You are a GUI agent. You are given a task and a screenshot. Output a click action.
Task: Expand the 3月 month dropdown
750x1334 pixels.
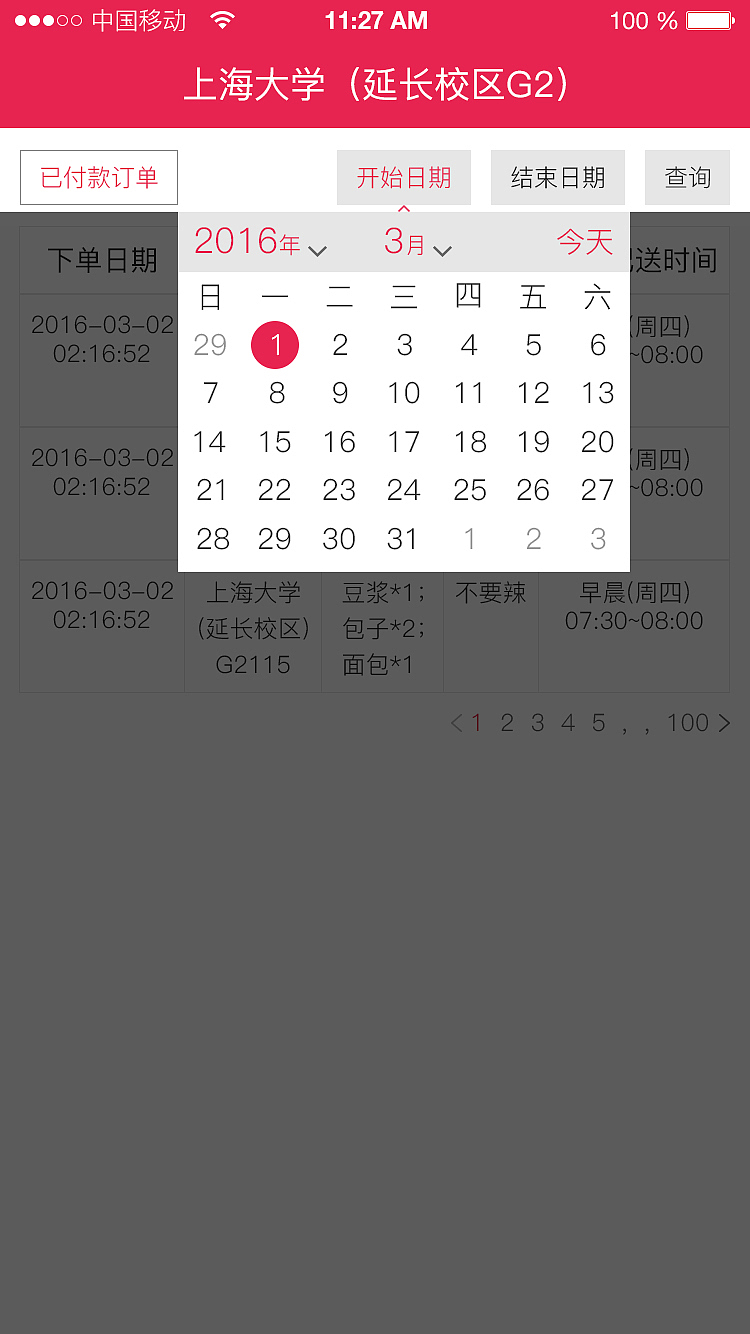click(x=418, y=242)
